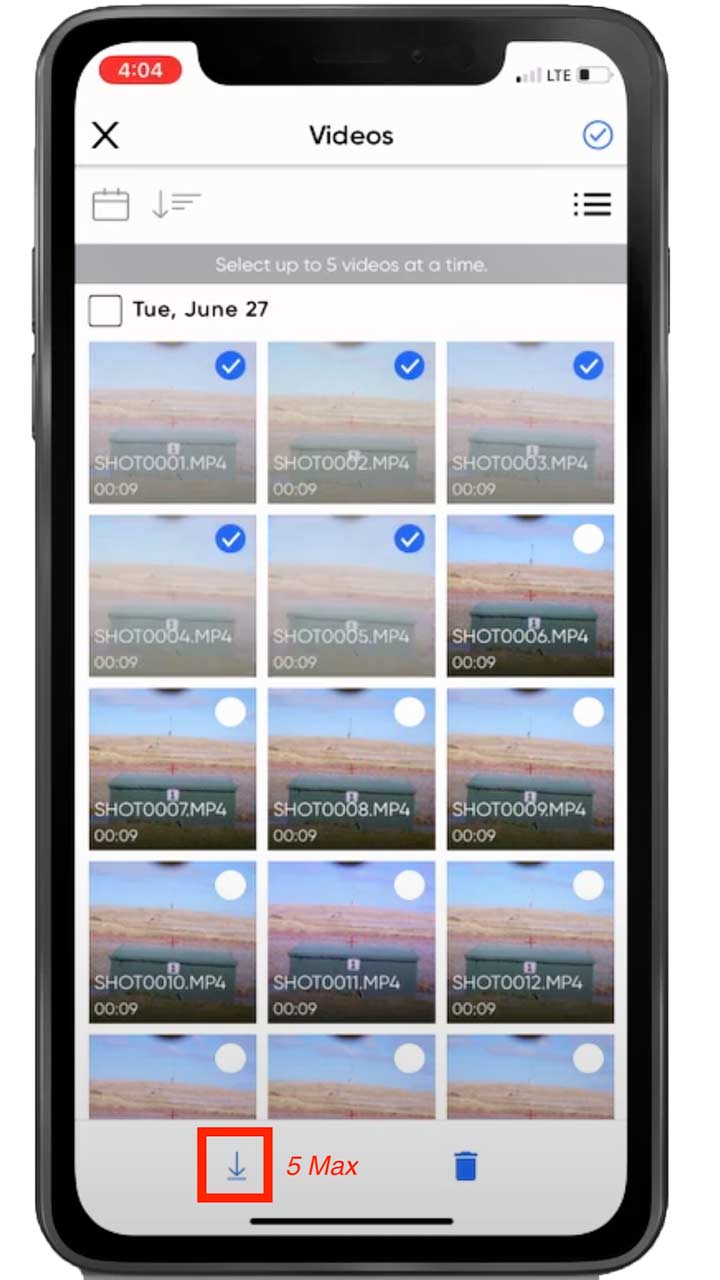Select video SHOT0011.MP4
720x1280 pixels.
[x=409, y=885]
